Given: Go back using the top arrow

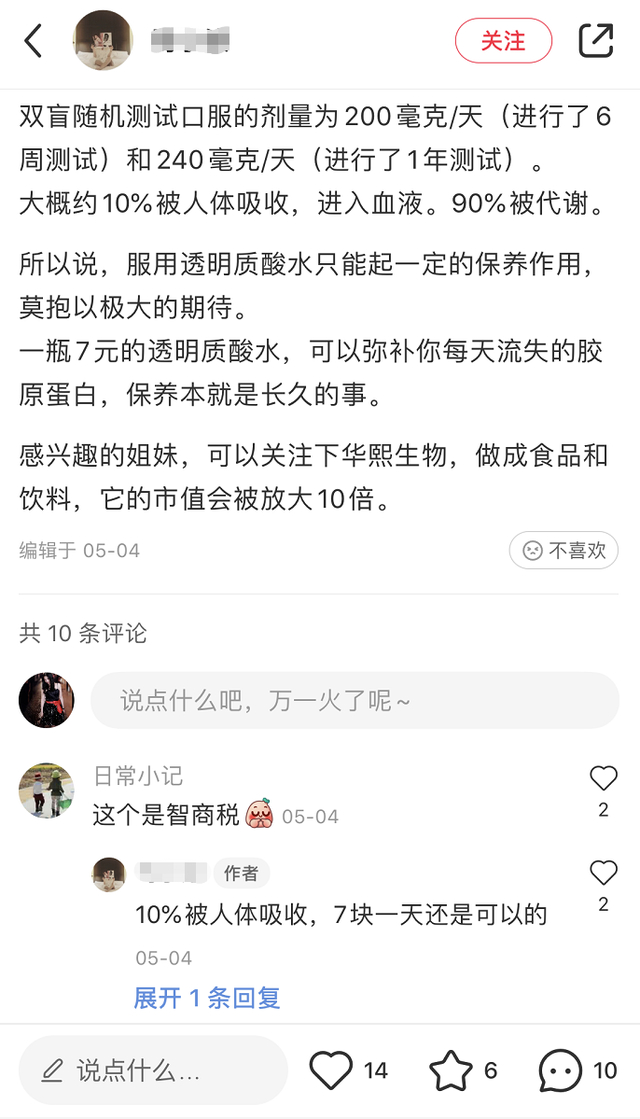Looking at the screenshot, I should pos(34,41).
